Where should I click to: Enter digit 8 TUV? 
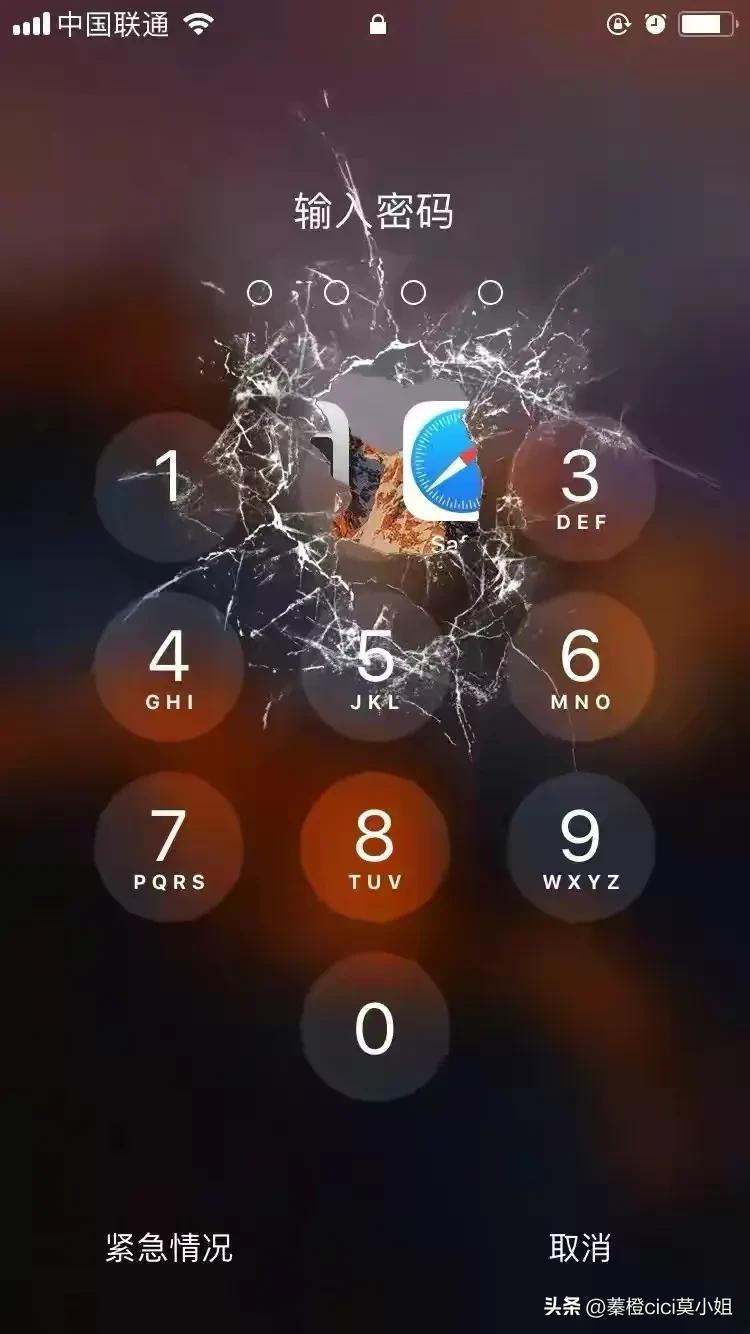point(375,847)
